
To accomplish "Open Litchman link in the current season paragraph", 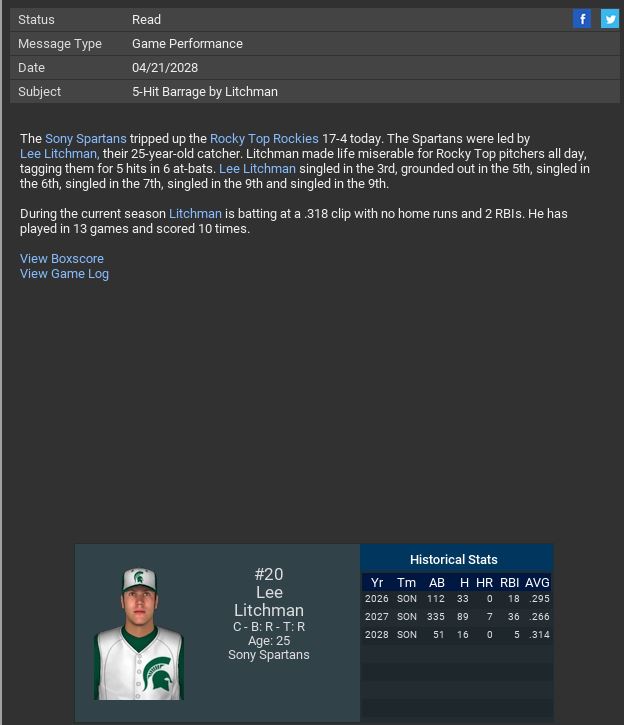I will point(195,214).
